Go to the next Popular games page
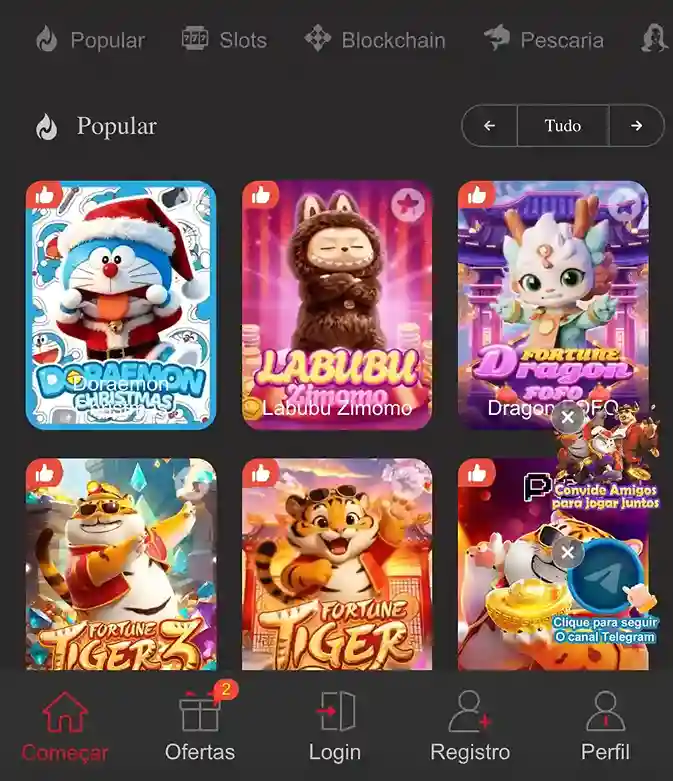Screen dimensions: 673x781 tap(636, 126)
